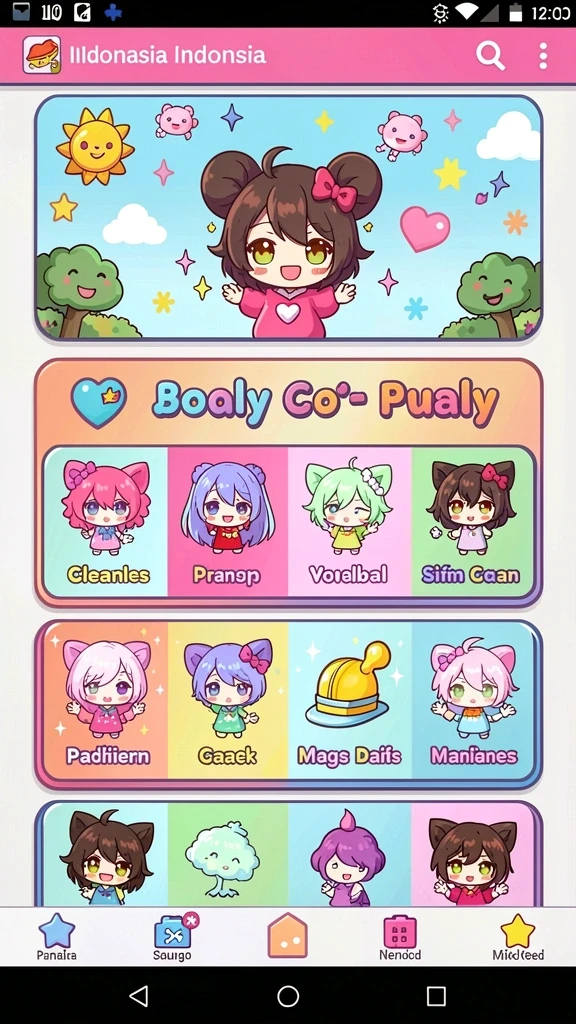Select the Gaaek tile
Screen dimensions: 576x1024
click(227, 701)
